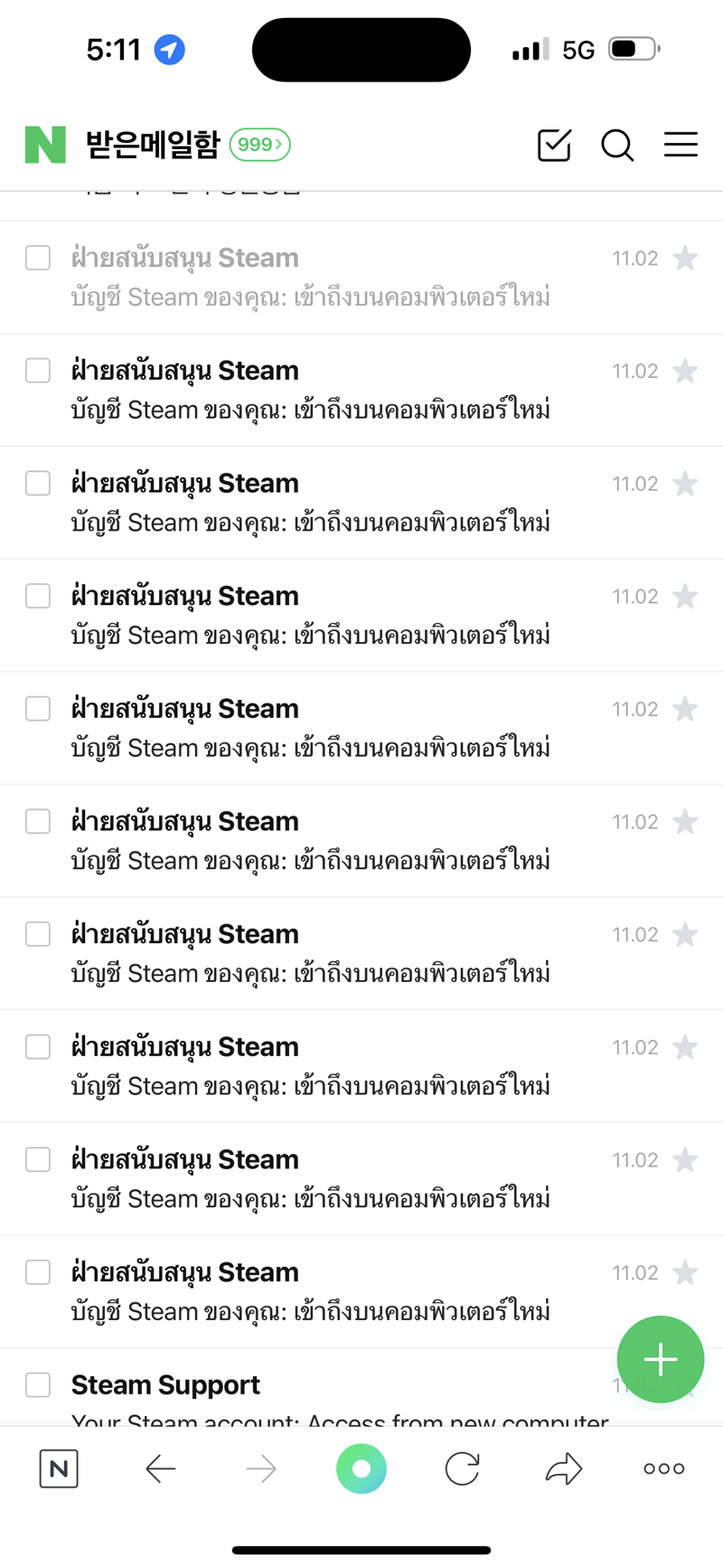The height and width of the screenshot is (1568, 723).
Task: Reload the current page
Action: tap(462, 1469)
